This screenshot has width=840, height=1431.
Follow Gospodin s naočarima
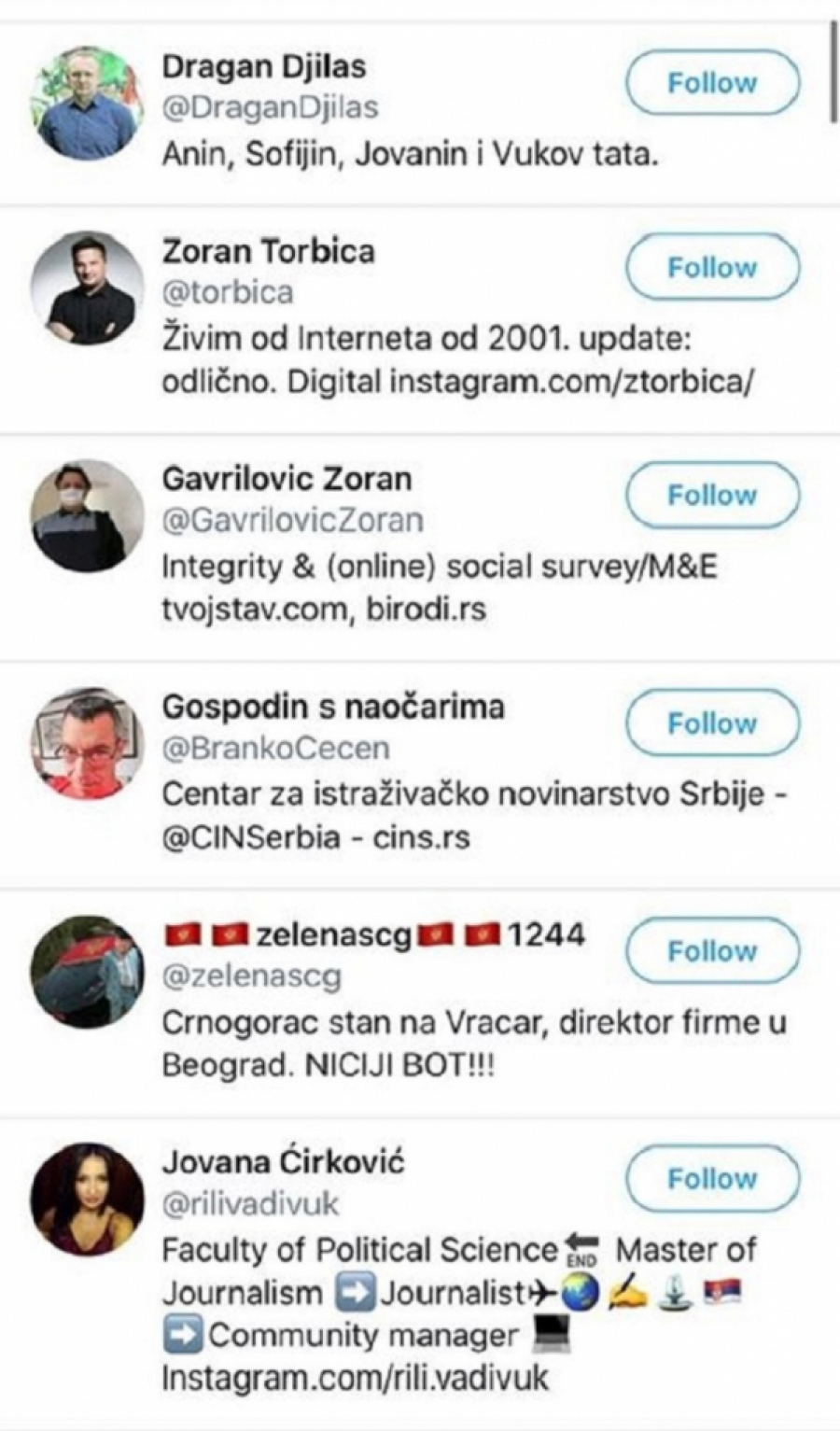pos(711,723)
